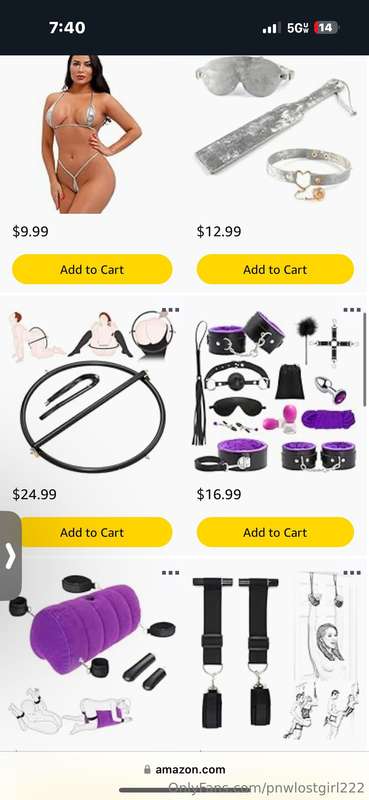Expand the side panel arrow handle

click(10, 556)
